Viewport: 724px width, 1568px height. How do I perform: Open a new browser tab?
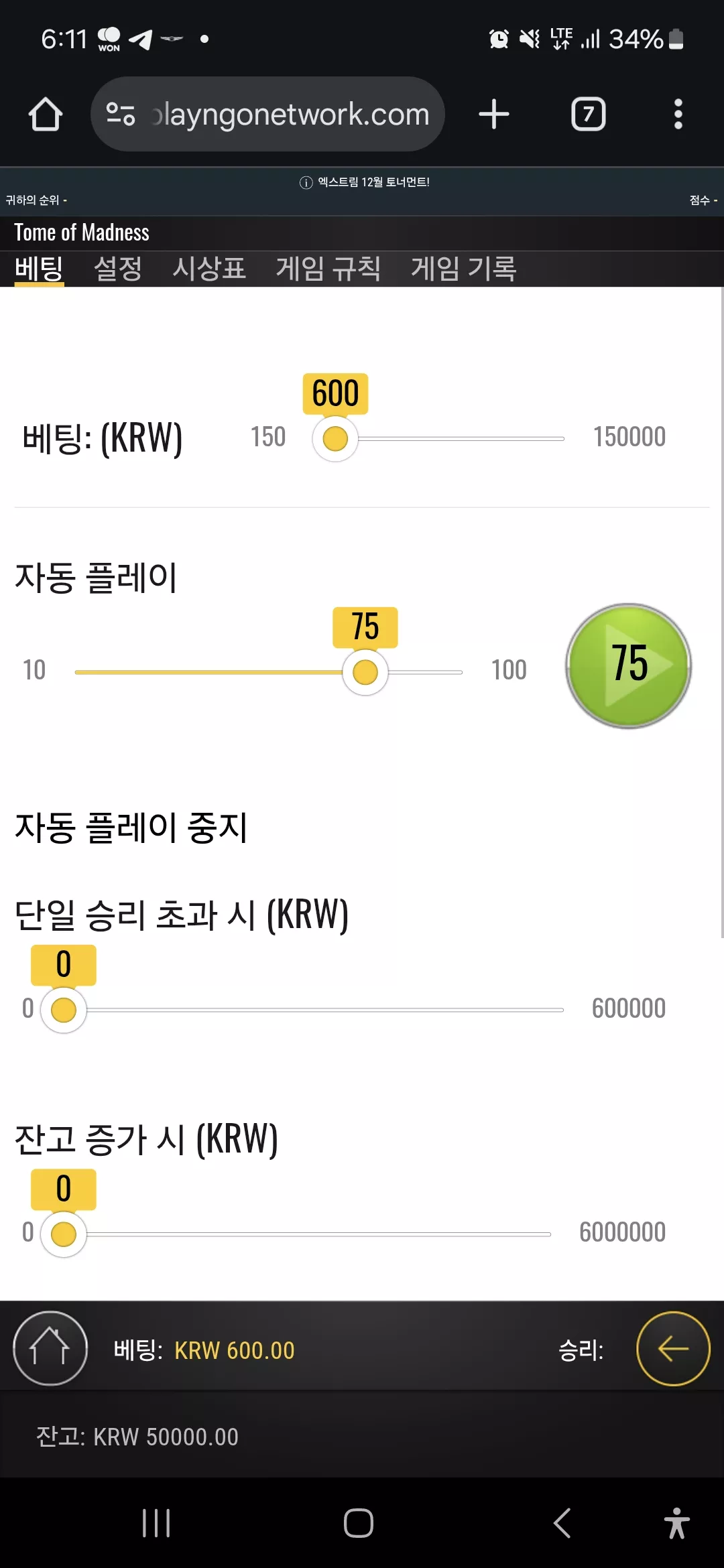494,114
